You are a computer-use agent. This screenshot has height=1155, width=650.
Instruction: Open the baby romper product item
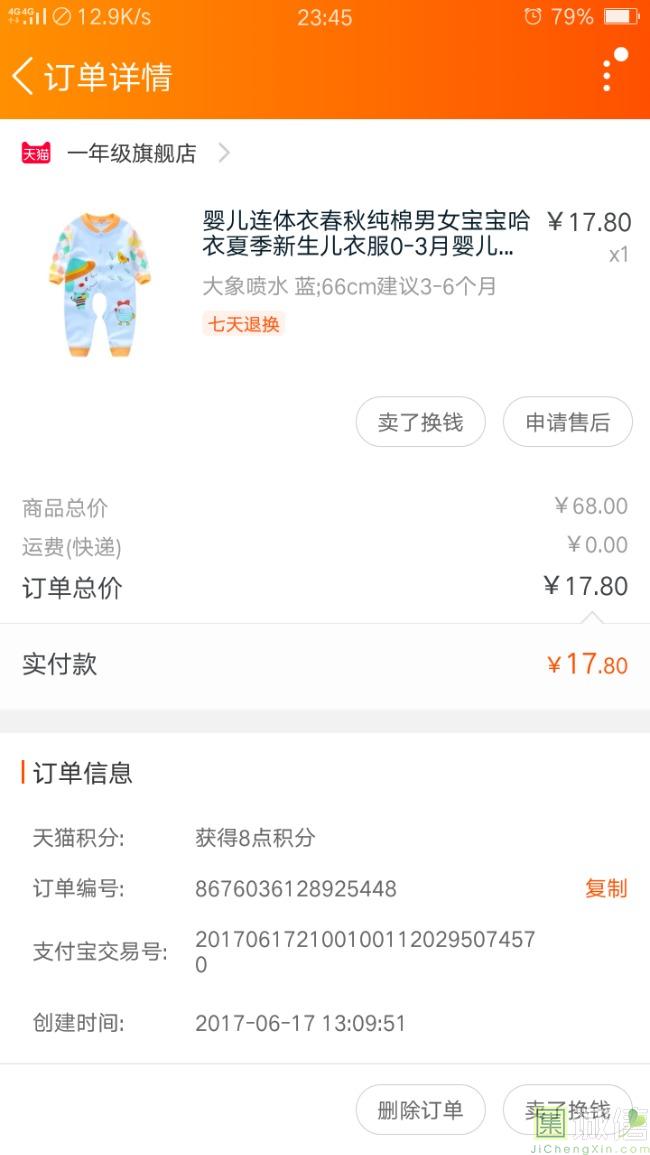coord(325,284)
